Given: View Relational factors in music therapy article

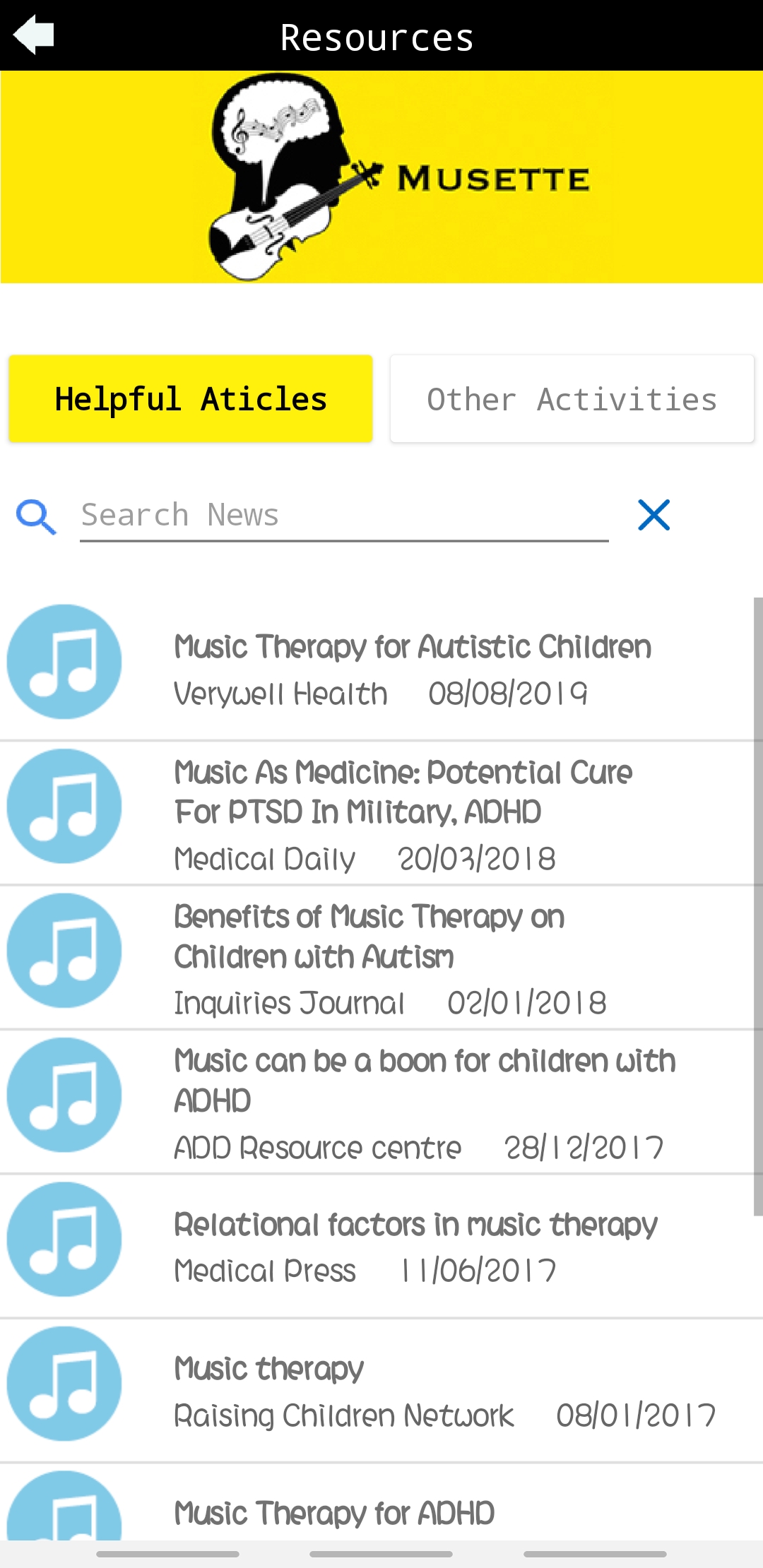Looking at the screenshot, I should 415,1246.
